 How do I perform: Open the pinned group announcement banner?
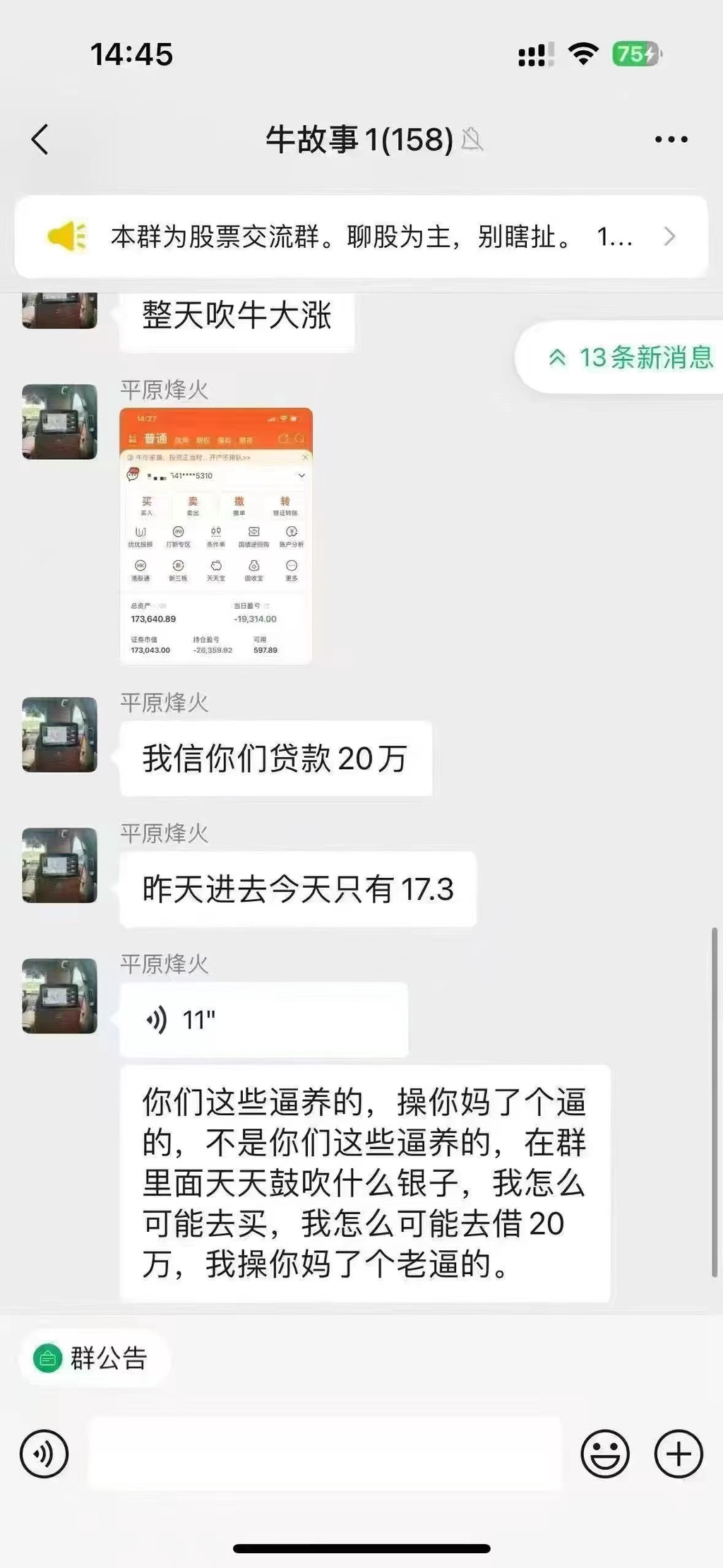click(x=361, y=237)
